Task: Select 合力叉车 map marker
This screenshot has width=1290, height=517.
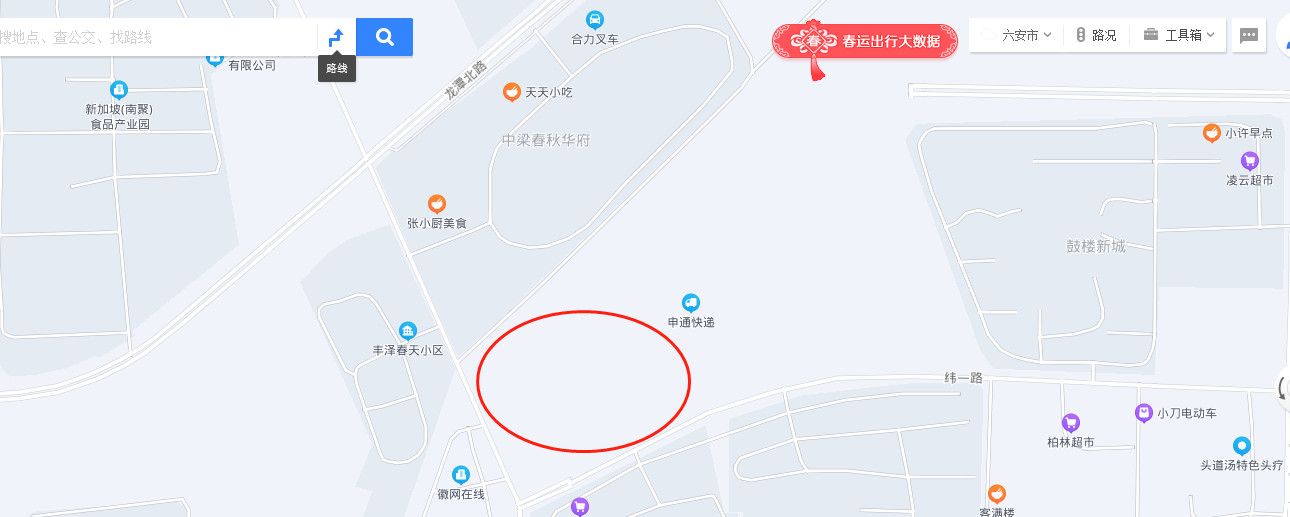Action: coord(595,20)
